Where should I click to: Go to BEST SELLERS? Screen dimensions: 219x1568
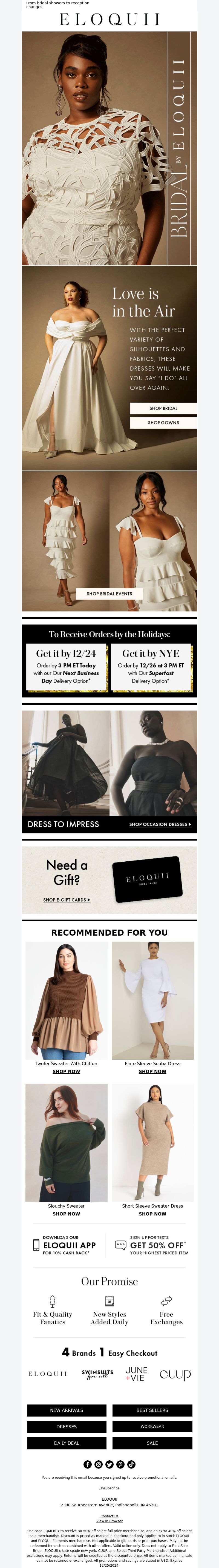(x=152, y=1410)
